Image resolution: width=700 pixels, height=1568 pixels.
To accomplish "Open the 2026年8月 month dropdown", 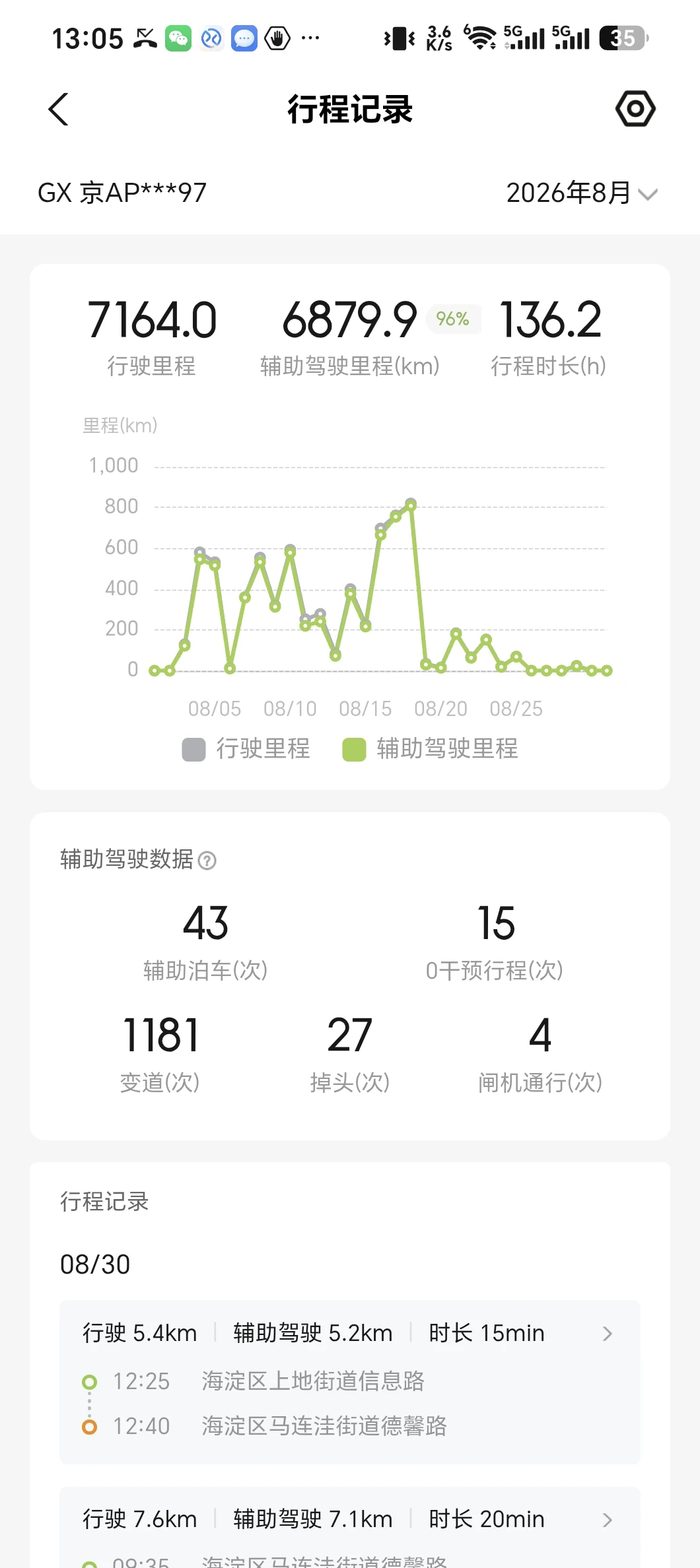I will click(582, 193).
